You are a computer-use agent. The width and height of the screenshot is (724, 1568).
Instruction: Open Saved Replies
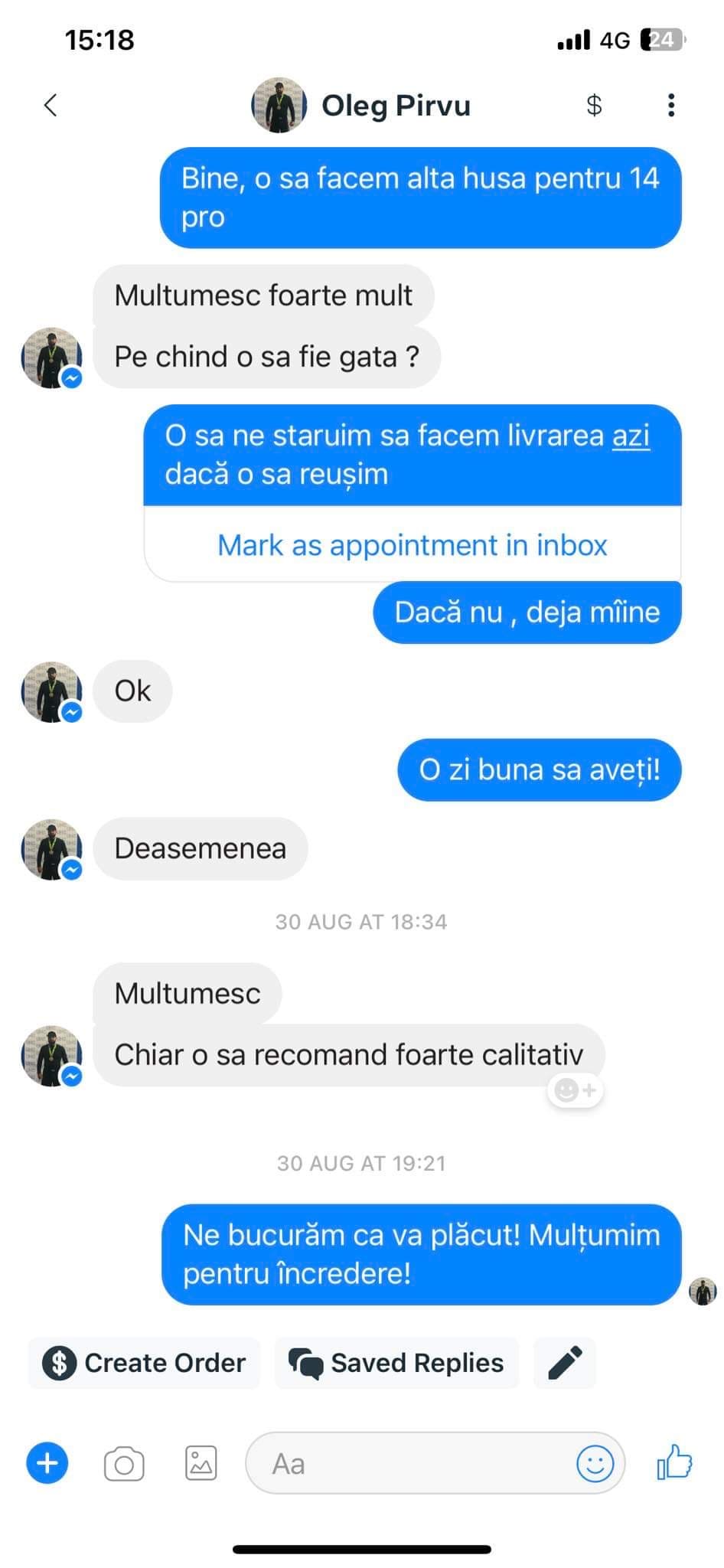(396, 1363)
